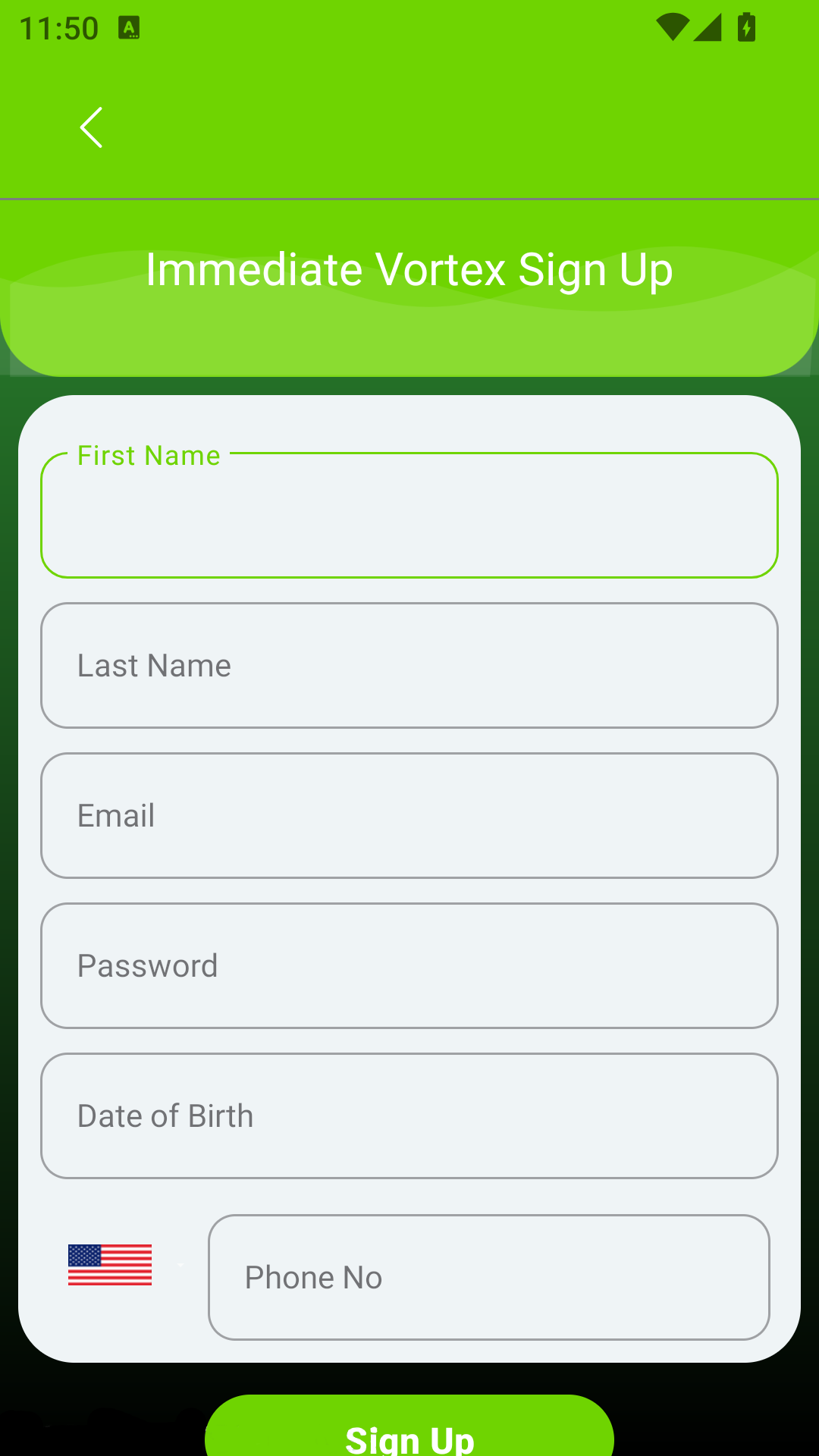The width and height of the screenshot is (819, 1456).
Task: Enter the Password field
Action: pos(409,966)
